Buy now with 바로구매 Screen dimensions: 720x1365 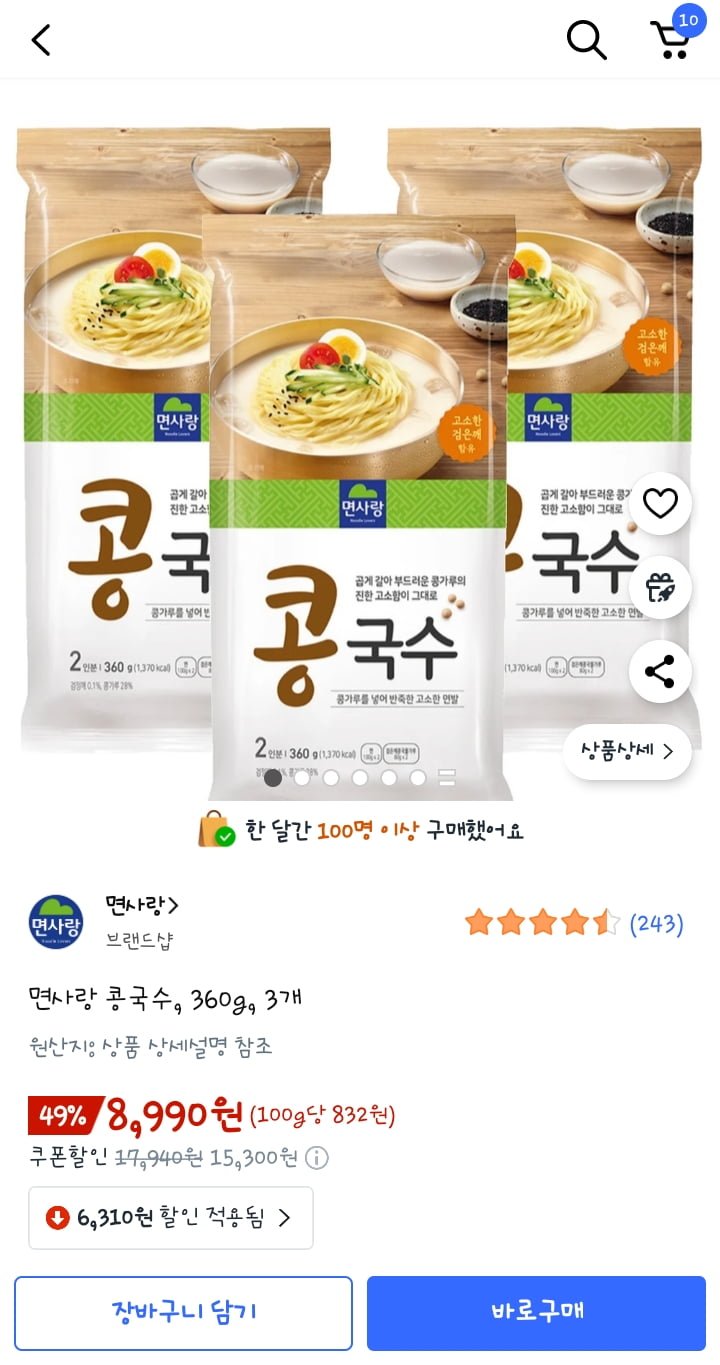coord(536,1313)
